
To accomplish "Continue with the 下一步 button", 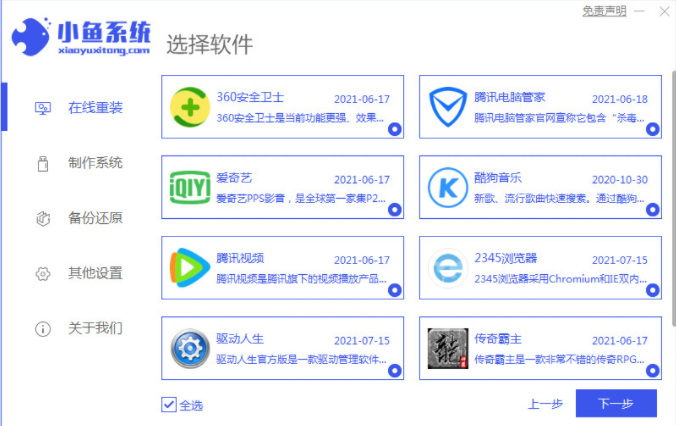I will [617, 404].
